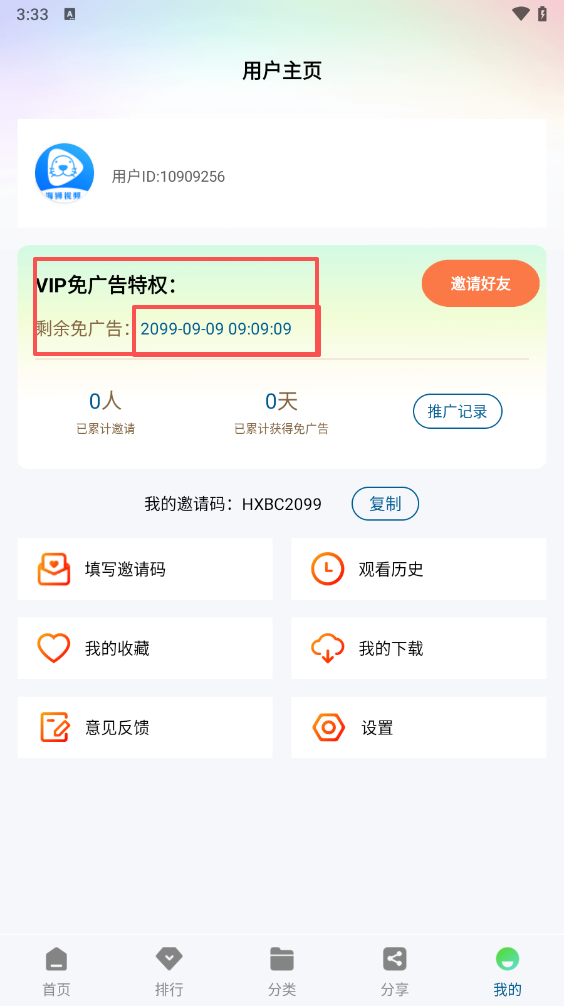
Task: Switch to the 首页 home tab
Action: 56,971
